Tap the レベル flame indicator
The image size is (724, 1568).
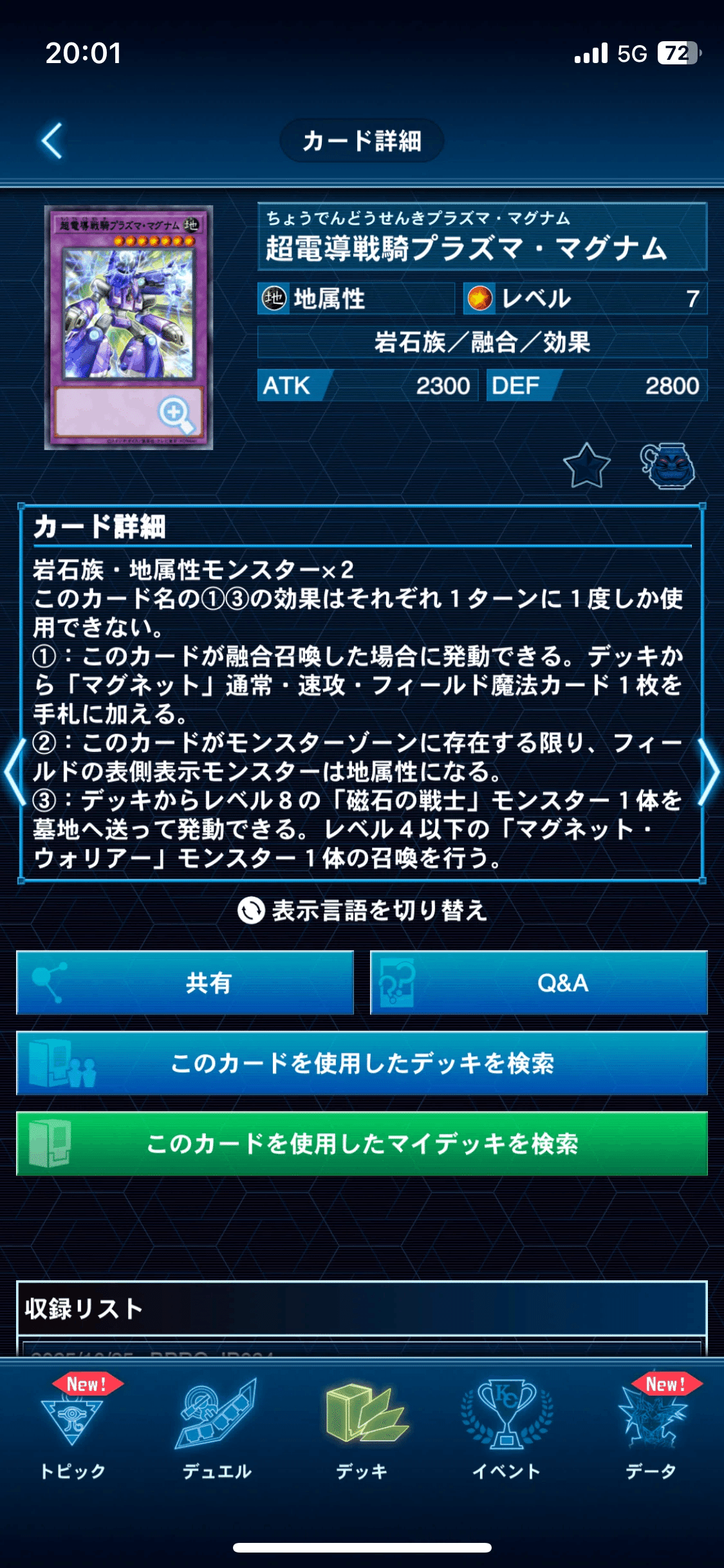pos(481,299)
